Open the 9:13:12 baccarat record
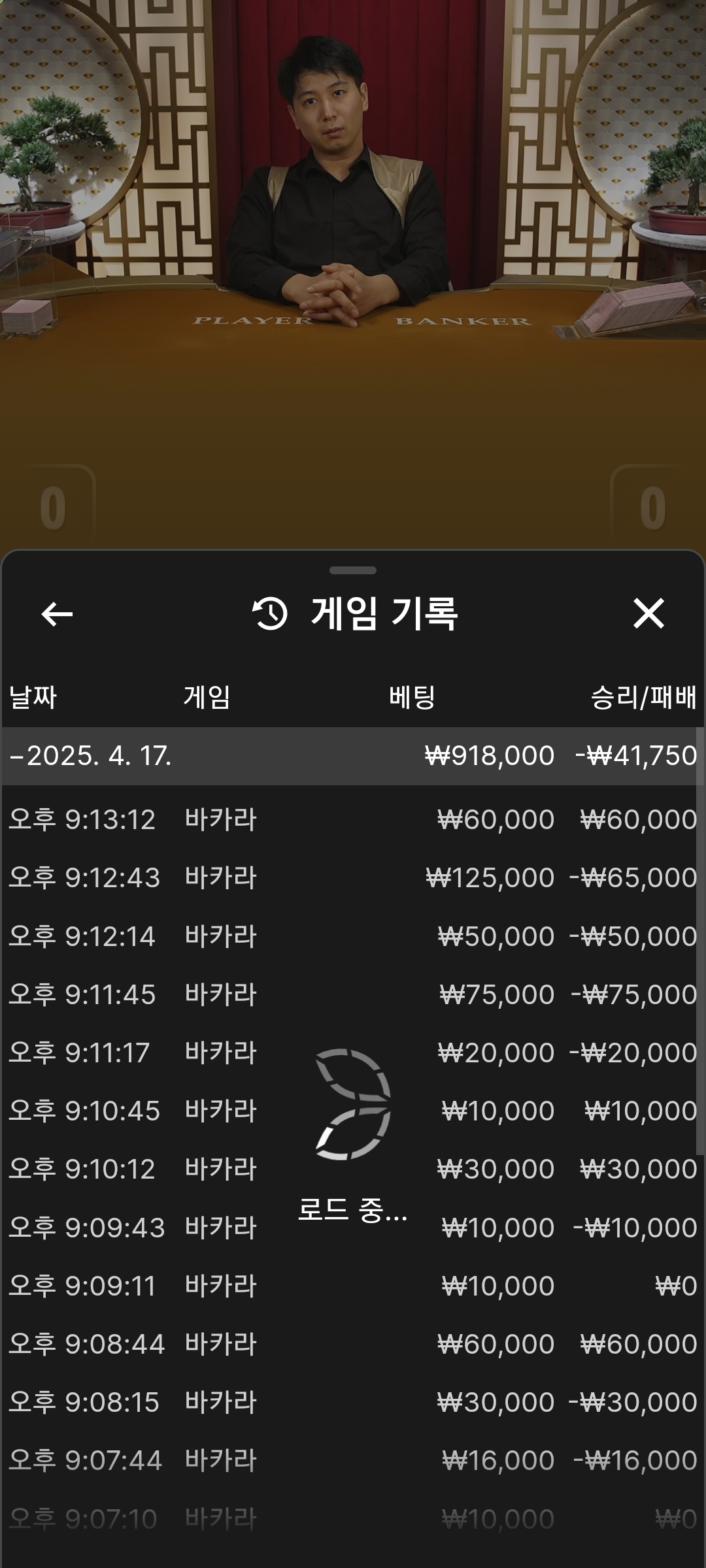 click(x=353, y=819)
